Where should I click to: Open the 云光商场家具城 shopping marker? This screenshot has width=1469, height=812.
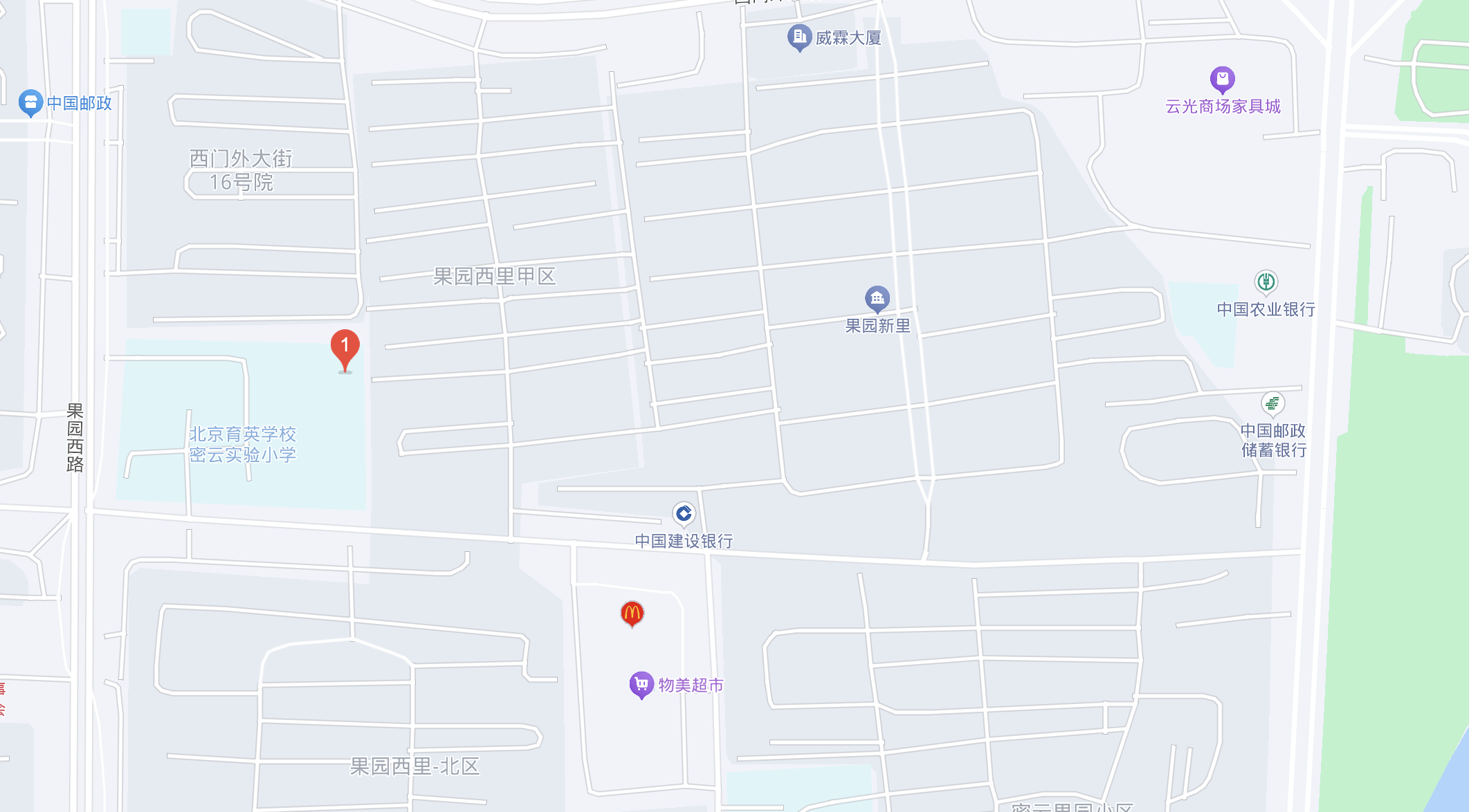(1222, 80)
